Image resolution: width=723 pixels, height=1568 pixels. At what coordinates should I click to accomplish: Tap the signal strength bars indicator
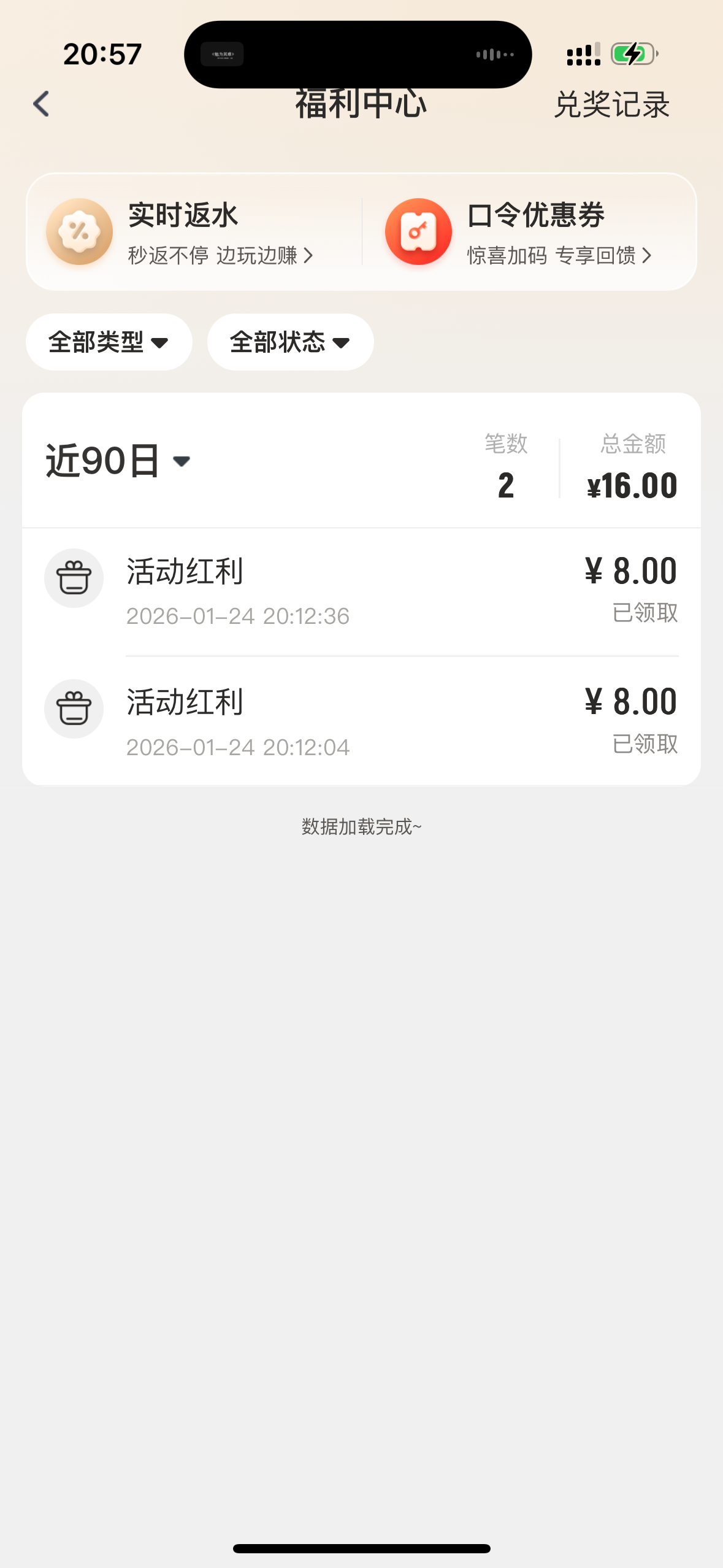(583, 54)
